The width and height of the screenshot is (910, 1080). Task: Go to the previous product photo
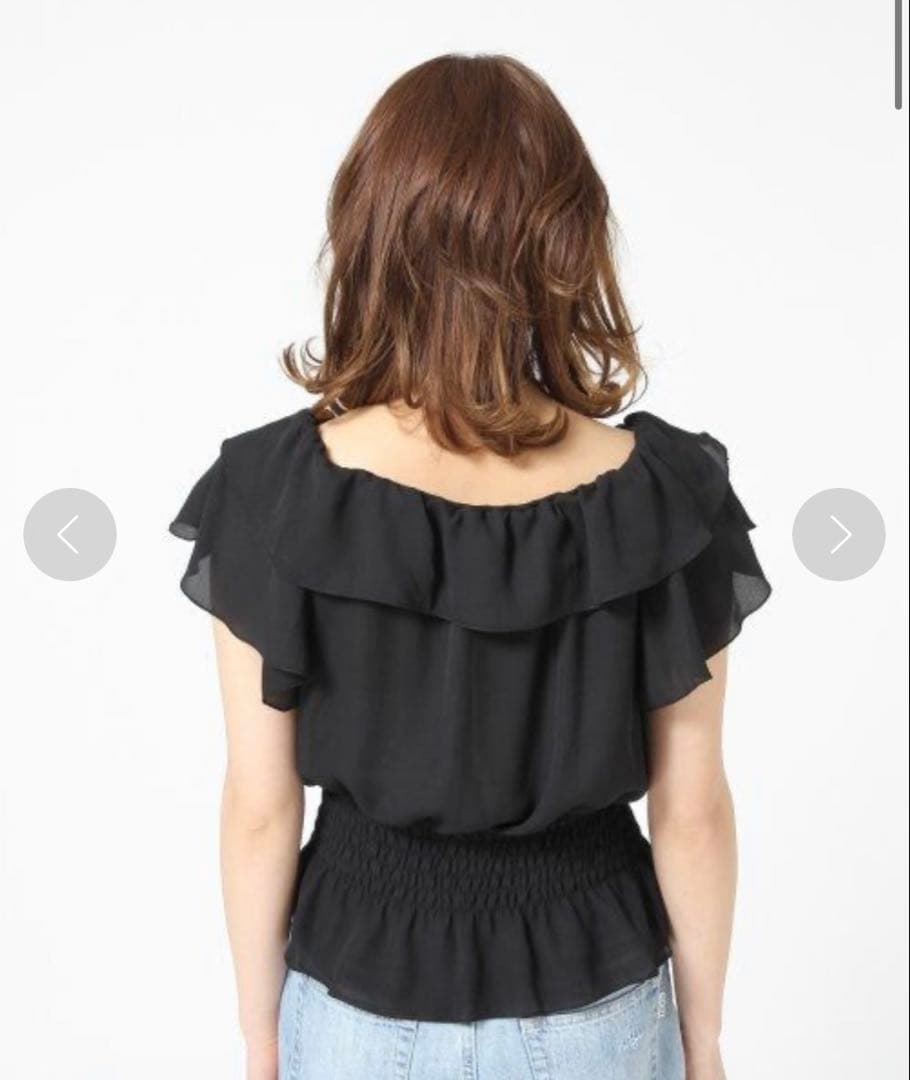(x=70, y=534)
